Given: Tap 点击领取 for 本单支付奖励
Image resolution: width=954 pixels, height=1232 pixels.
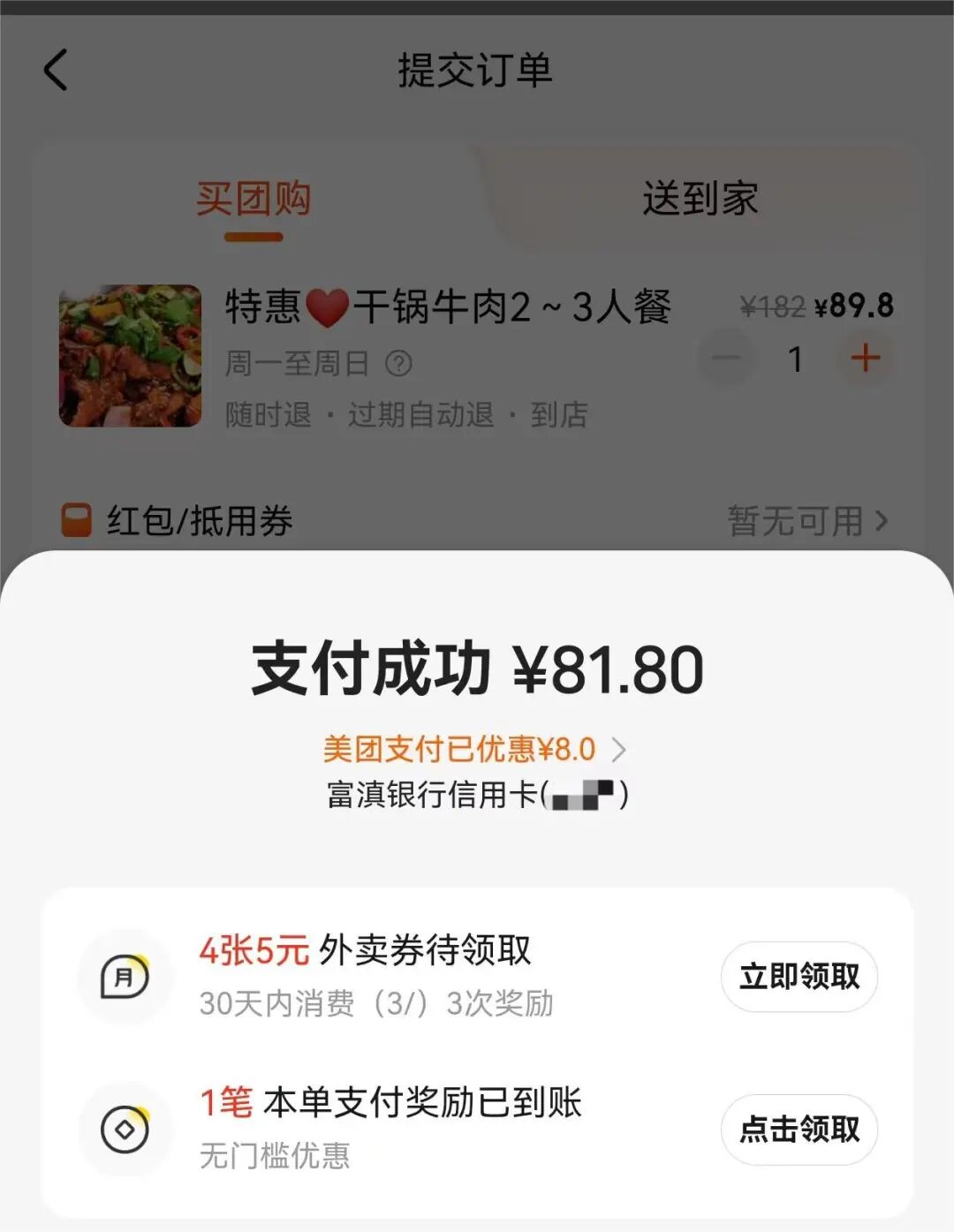Looking at the screenshot, I should [x=799, y=1129].
